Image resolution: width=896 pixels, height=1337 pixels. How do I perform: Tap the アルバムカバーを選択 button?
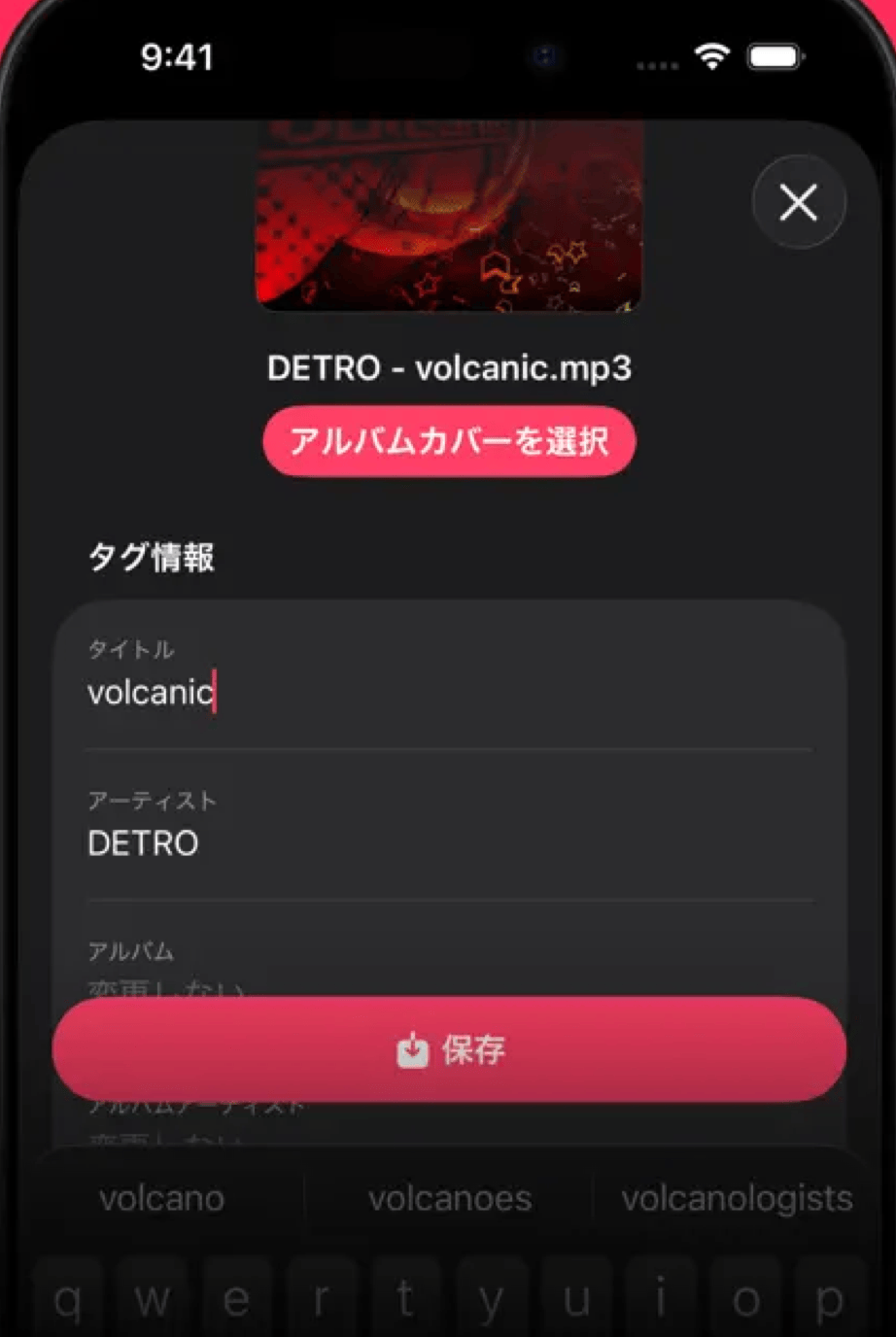coord(449,442)
